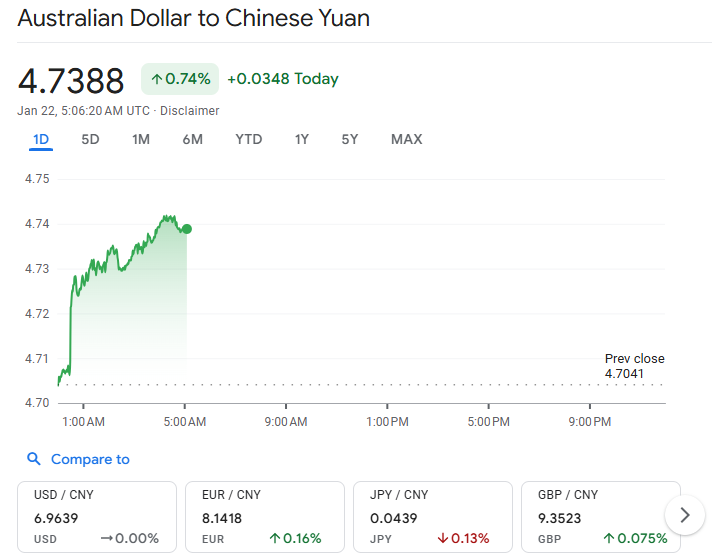
Task: Switch to the 1D time range
Action: [x=41, y=139]
